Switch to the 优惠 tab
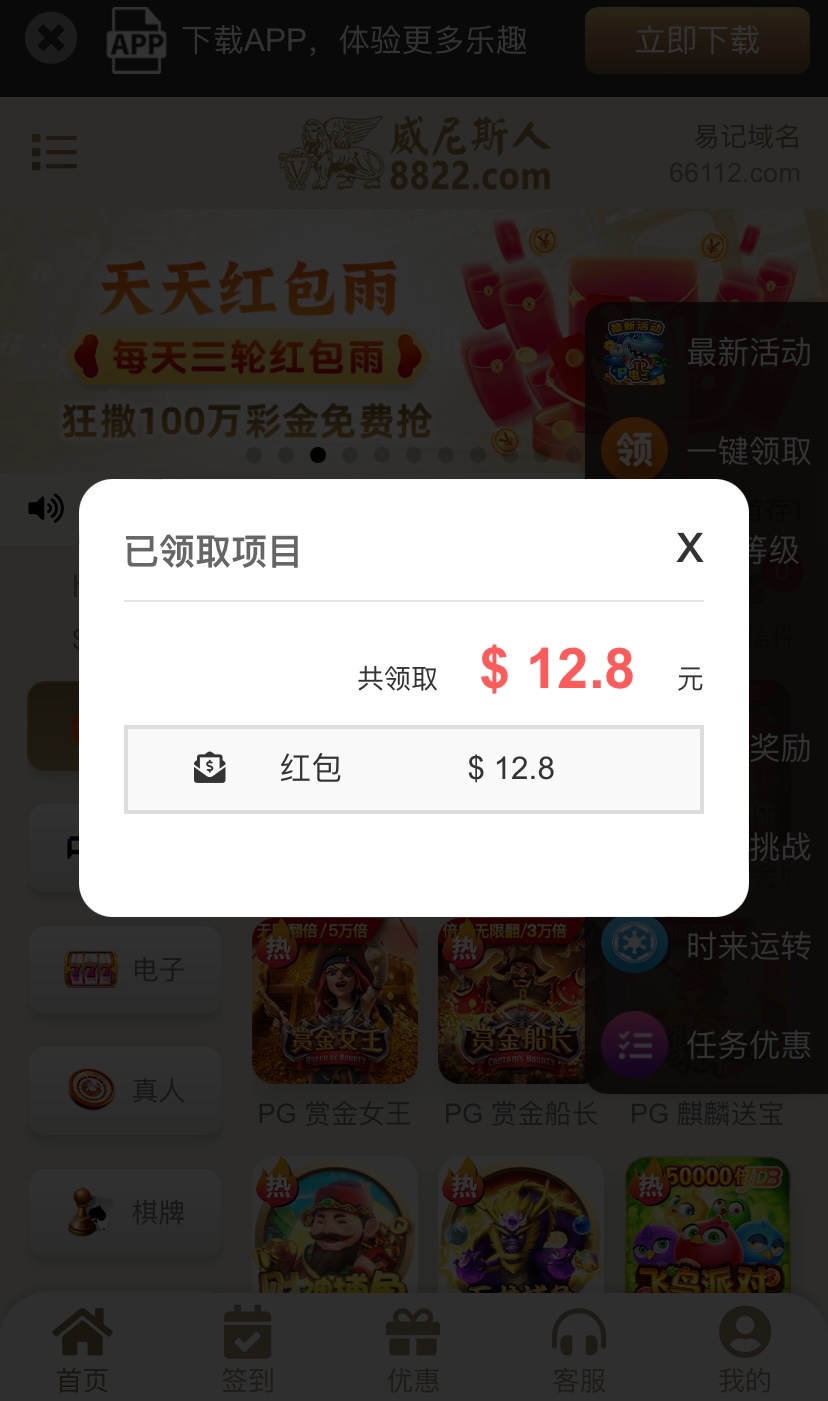The height and width of the screenshot is (1401, 828). 413,1350
